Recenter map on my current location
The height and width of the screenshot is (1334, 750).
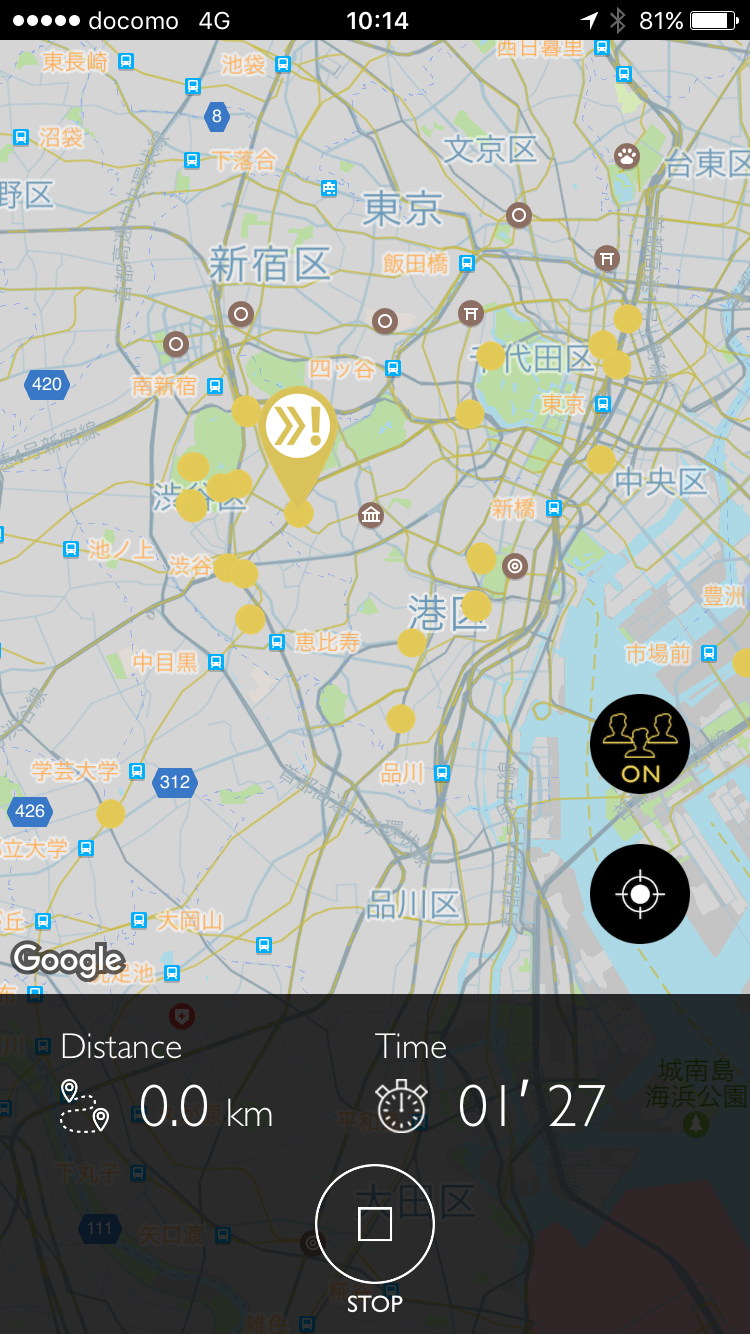pos(640,894)
